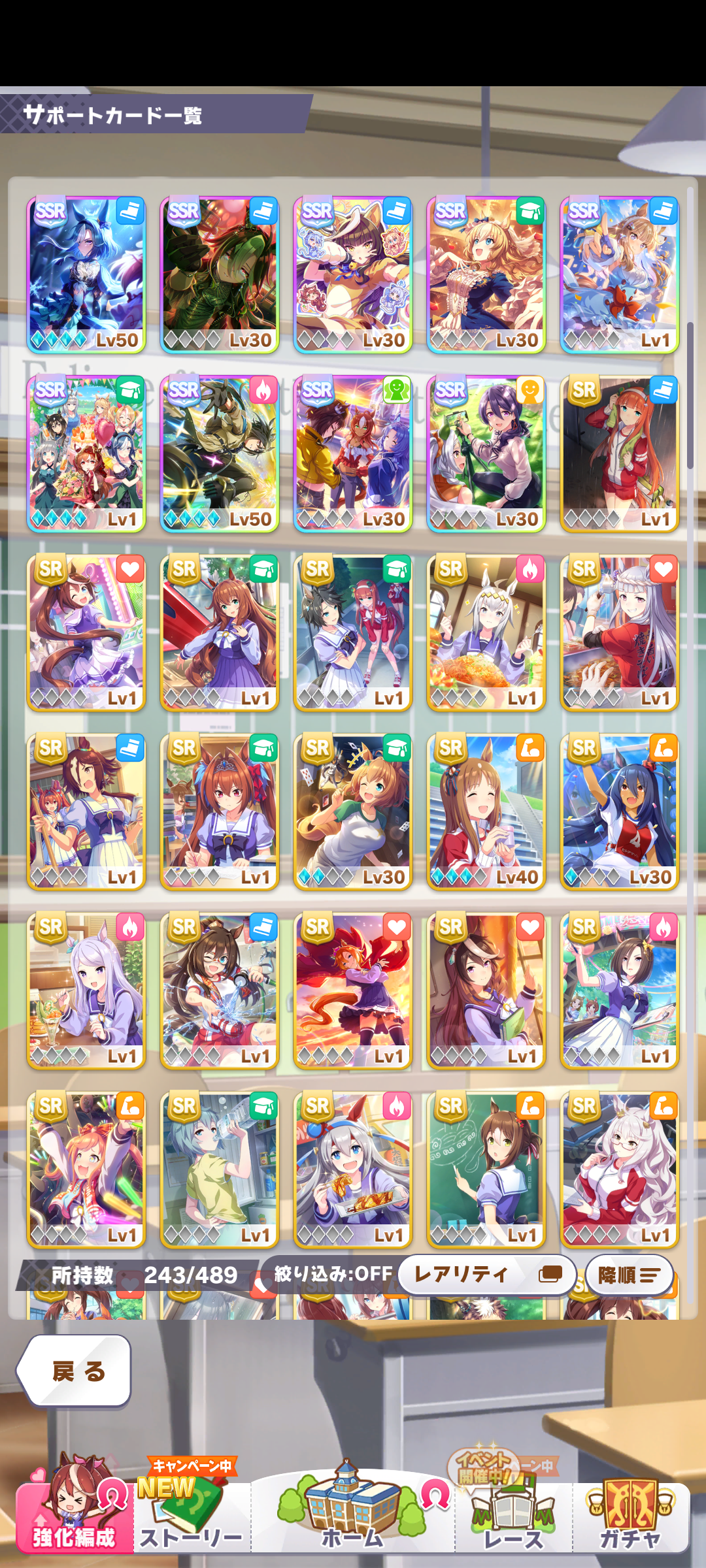Viewport: 706px width, 1568px height.
Task: Open the SR girl writing on chalkboard card
Action: coord(486,1169)
